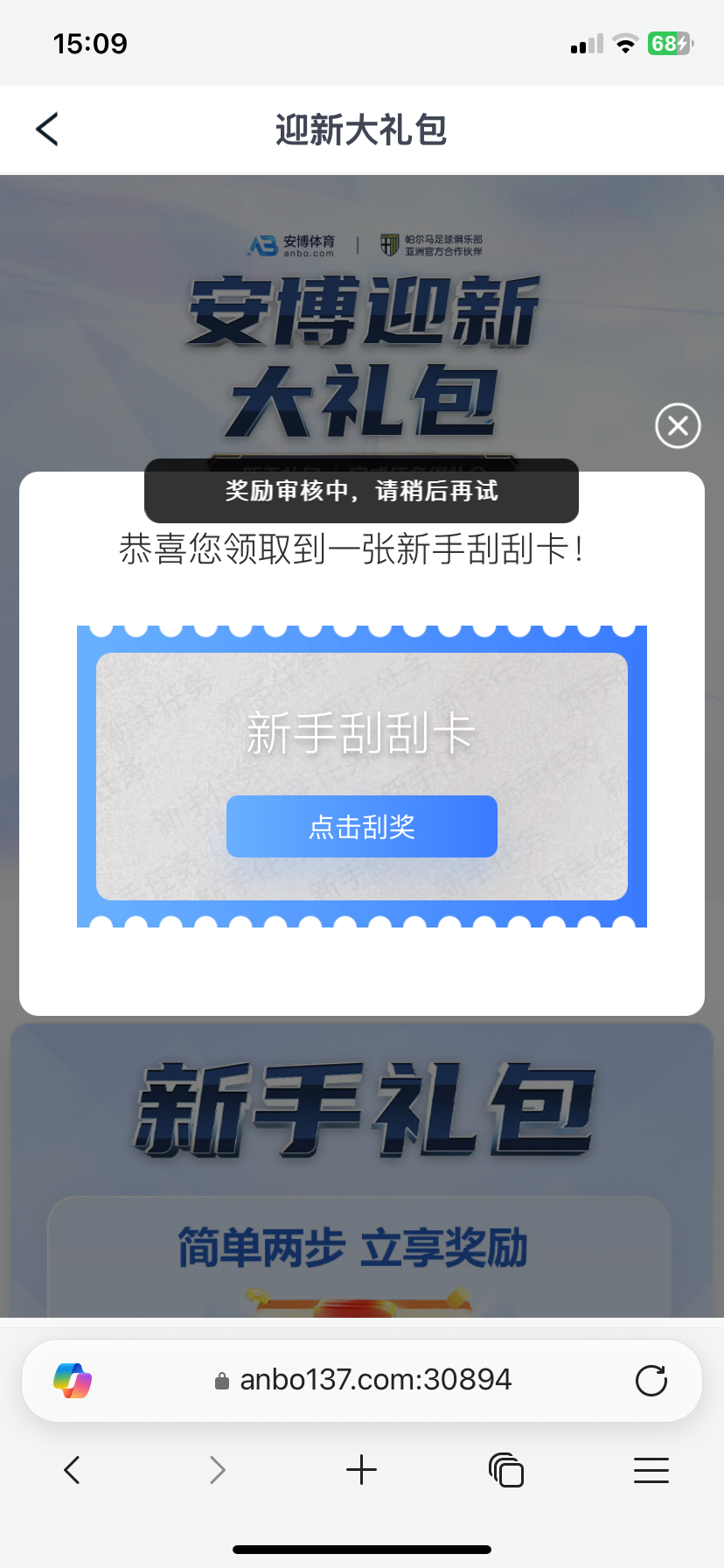
Task: Show the open tabs overview
Action: pyautogui.click(x=506, y=1470)
